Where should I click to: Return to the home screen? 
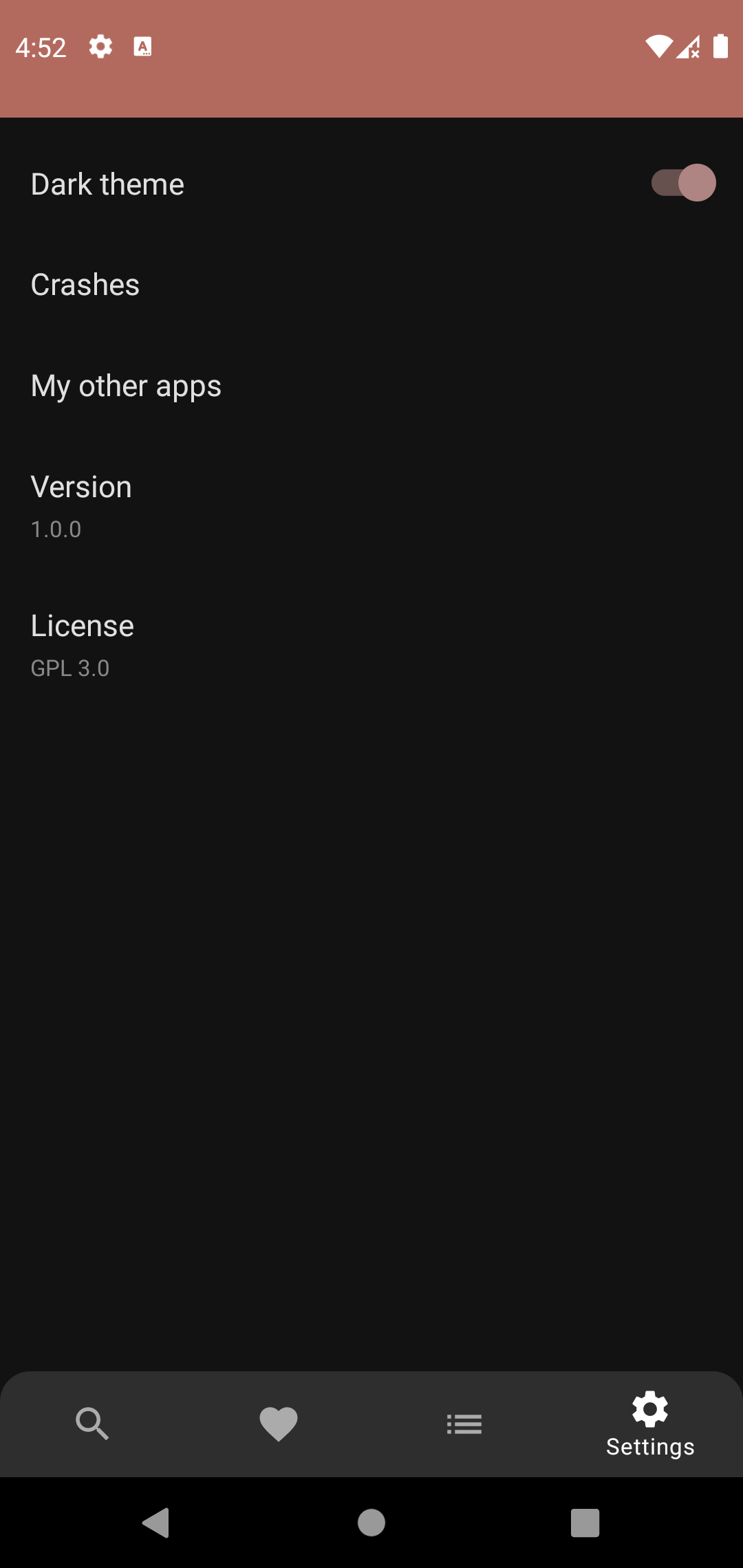click(x=371, y=1523)
